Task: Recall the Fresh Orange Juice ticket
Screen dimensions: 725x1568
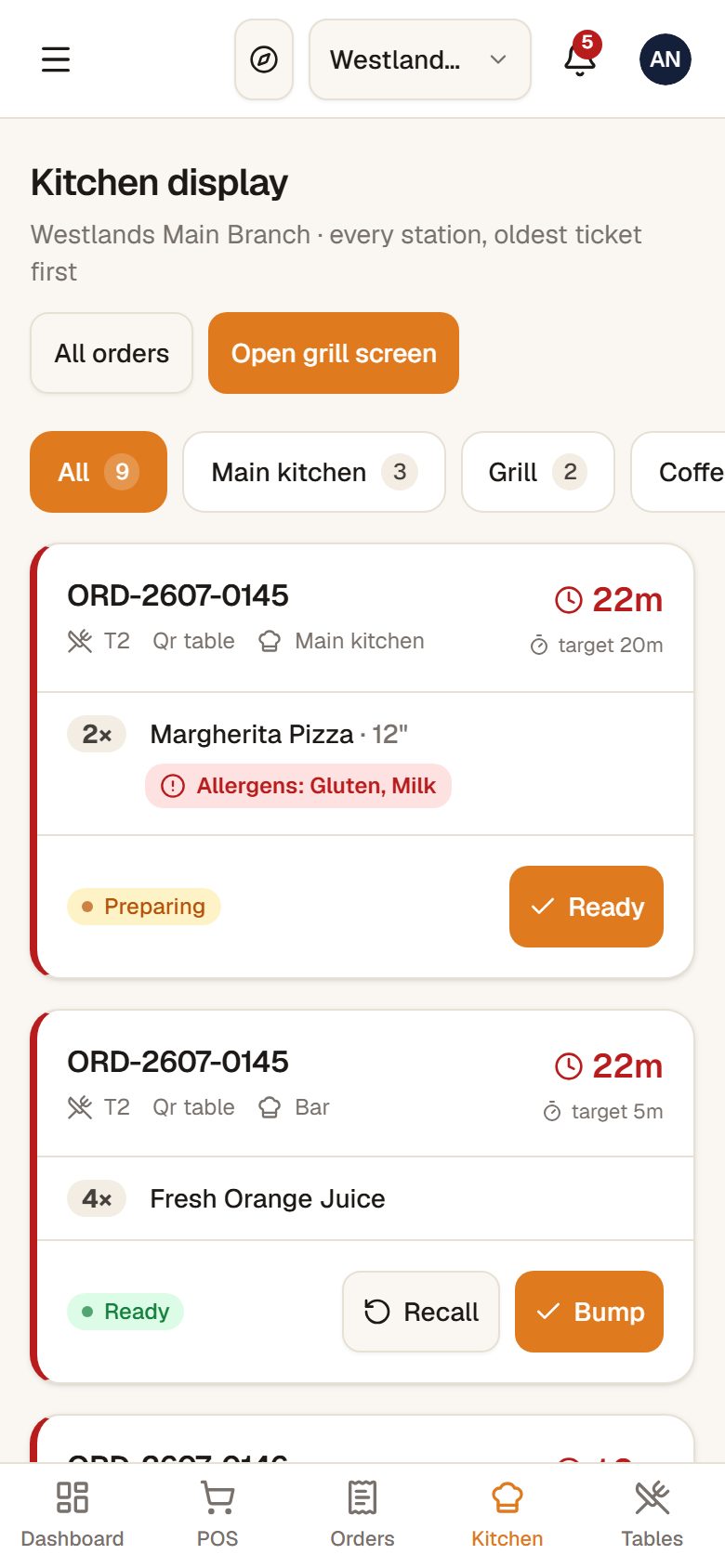Action: pos(421,1312)
